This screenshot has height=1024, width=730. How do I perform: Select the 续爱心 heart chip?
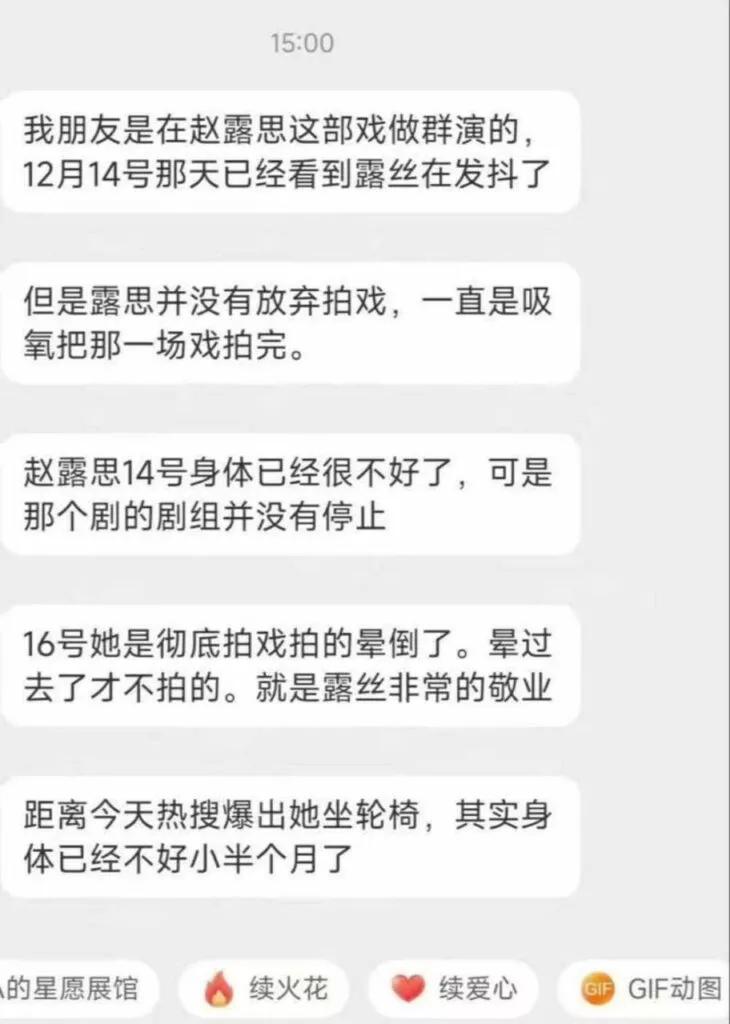[x=453, y=989]
